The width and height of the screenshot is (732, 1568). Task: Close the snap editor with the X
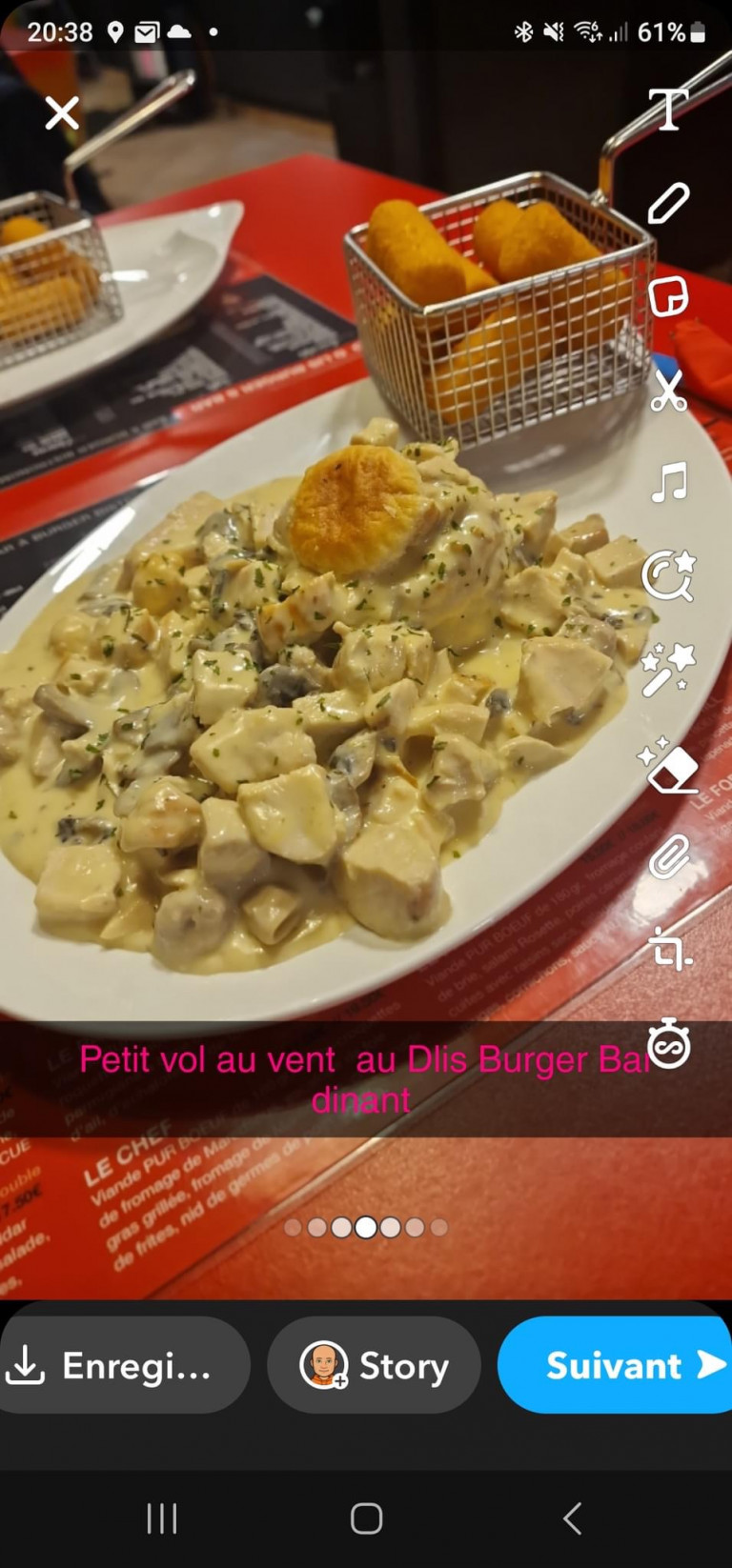[x=62, y=113]
